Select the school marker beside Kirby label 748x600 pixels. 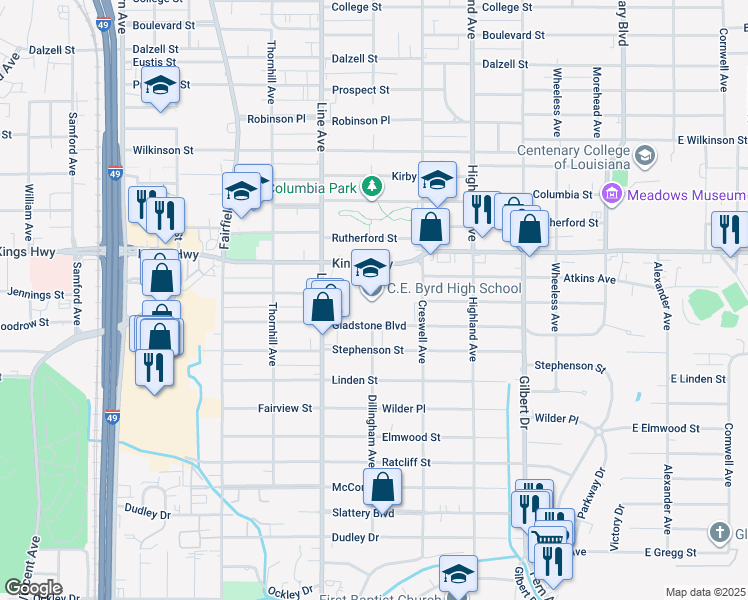(437, 184)
